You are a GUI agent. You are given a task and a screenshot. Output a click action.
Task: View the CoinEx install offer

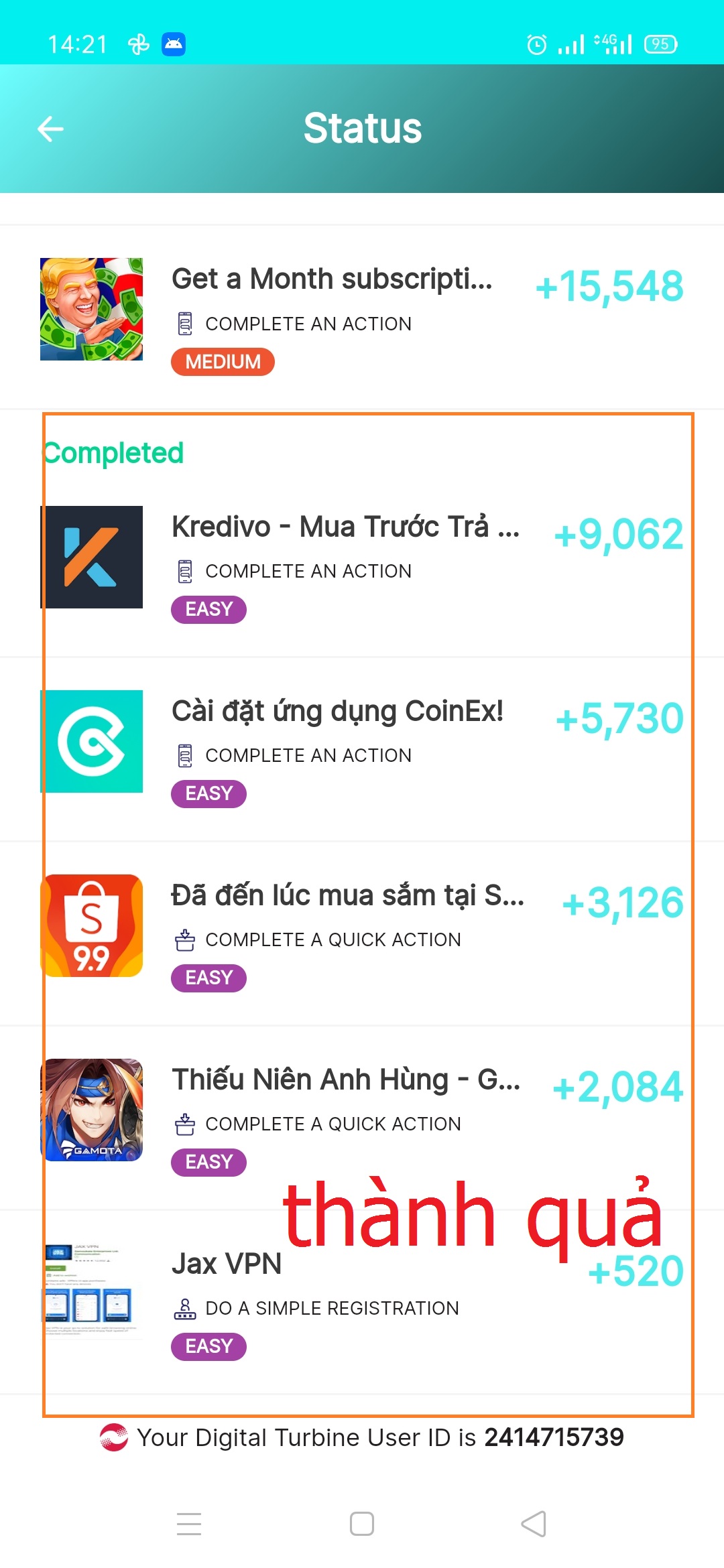pyautogui.click(x=337, y=712)
